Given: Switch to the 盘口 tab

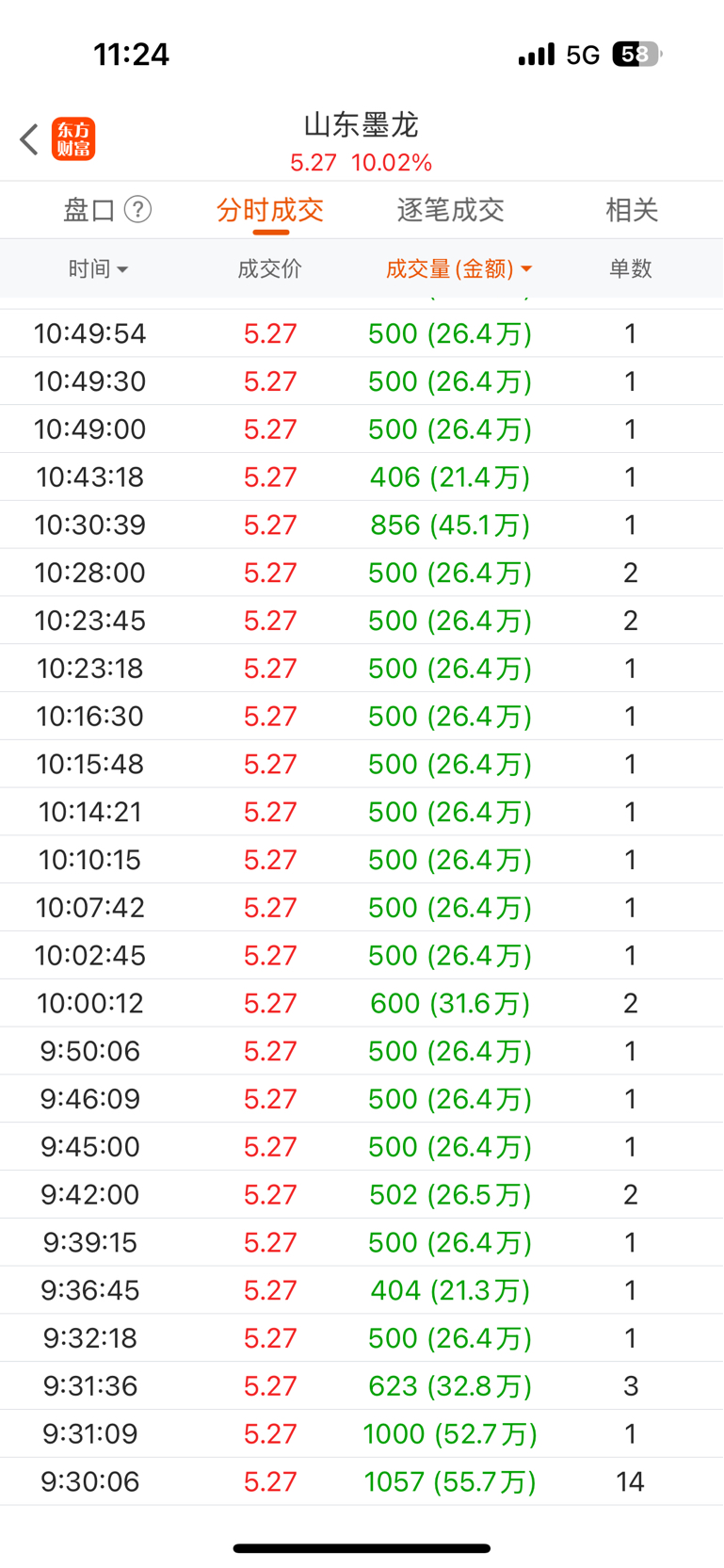Looking at the screenshot, I should pyautogui.click(x=88, y=210).
